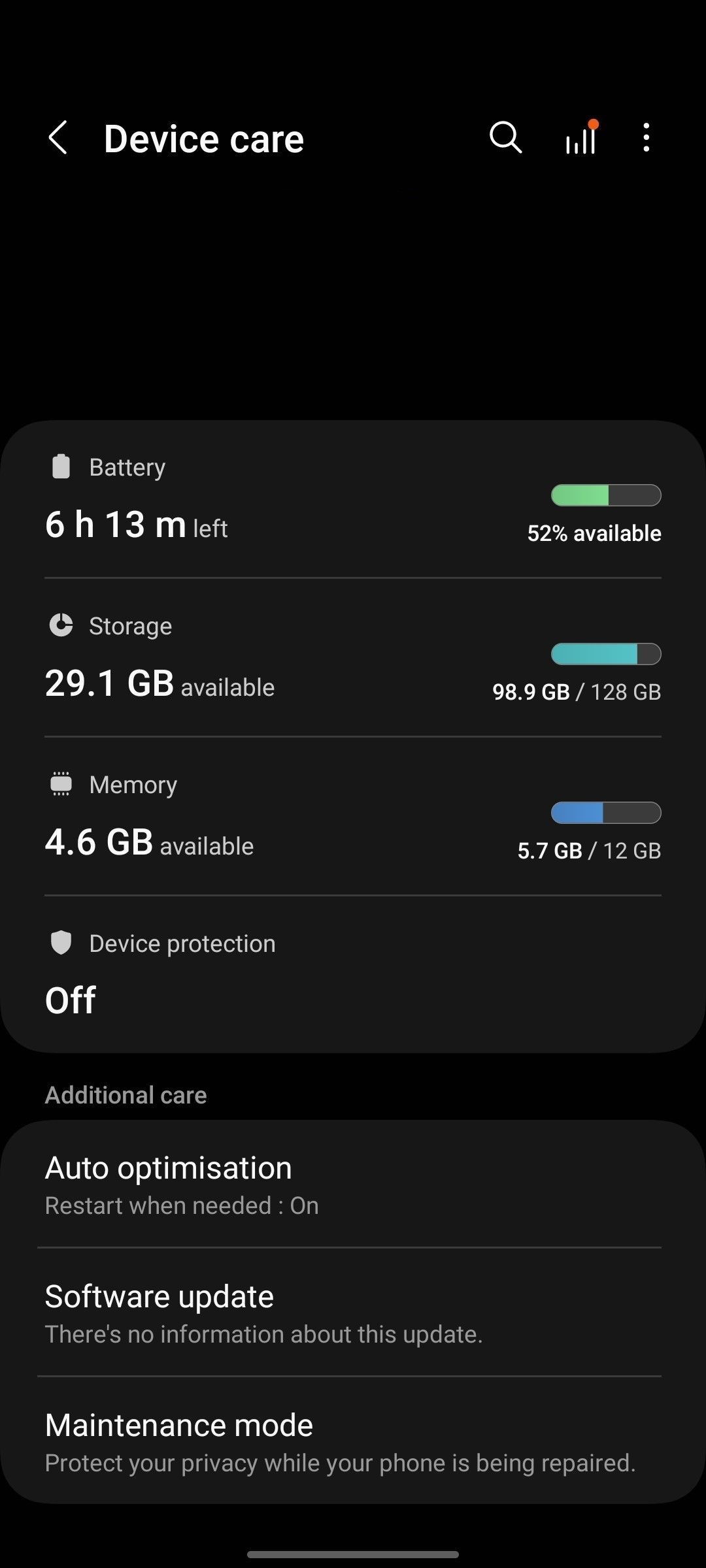Open Software update
The image size is (706, 1568).
click(x=353, y=1313)
